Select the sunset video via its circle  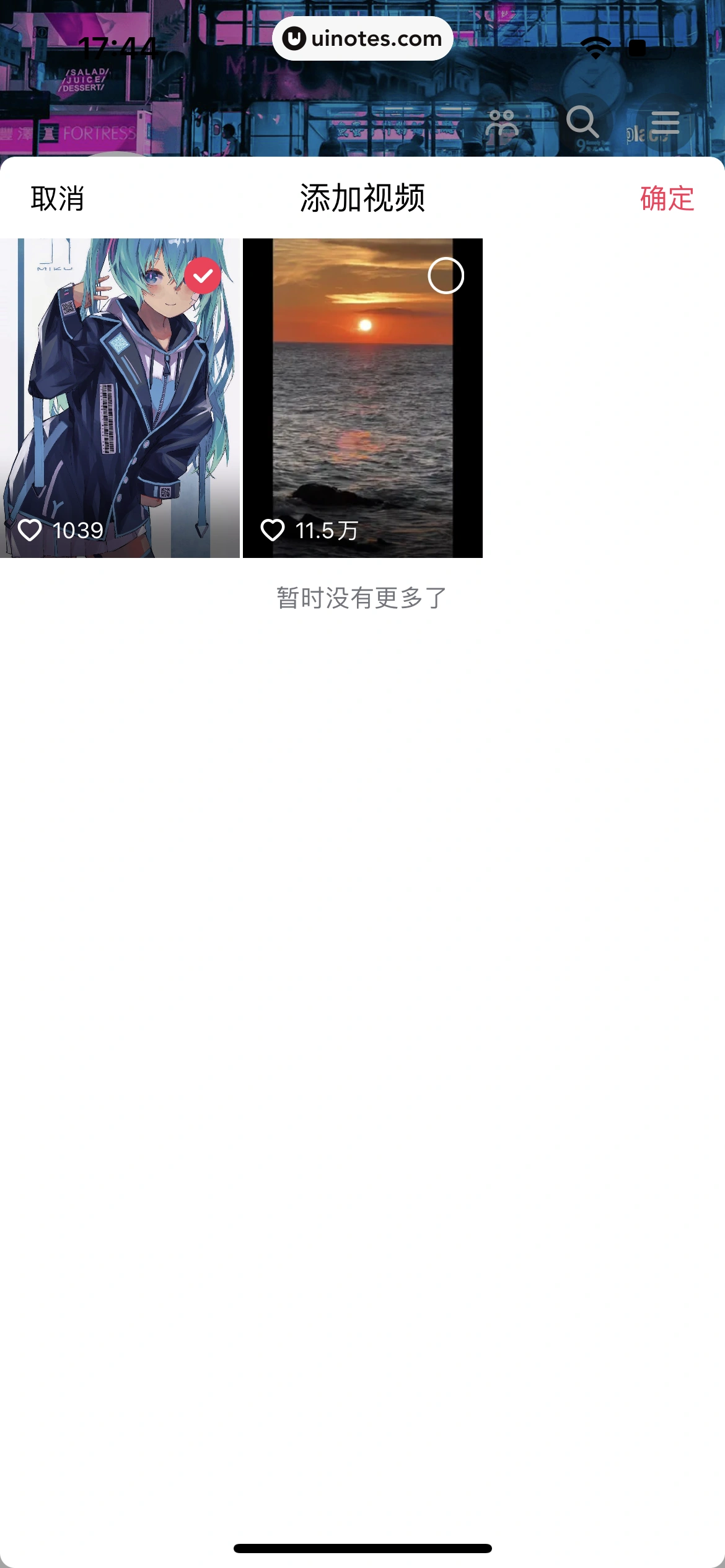coord(447,276)
